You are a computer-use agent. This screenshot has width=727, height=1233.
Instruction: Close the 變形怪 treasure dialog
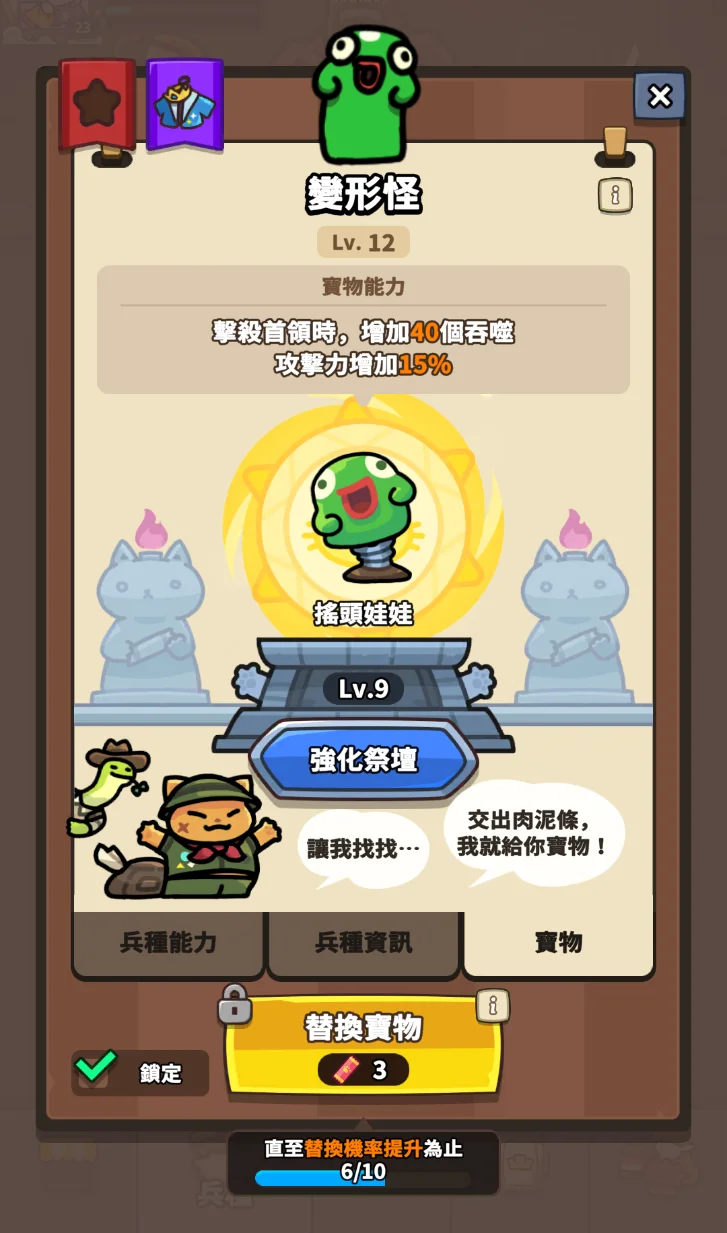(659, 96)
